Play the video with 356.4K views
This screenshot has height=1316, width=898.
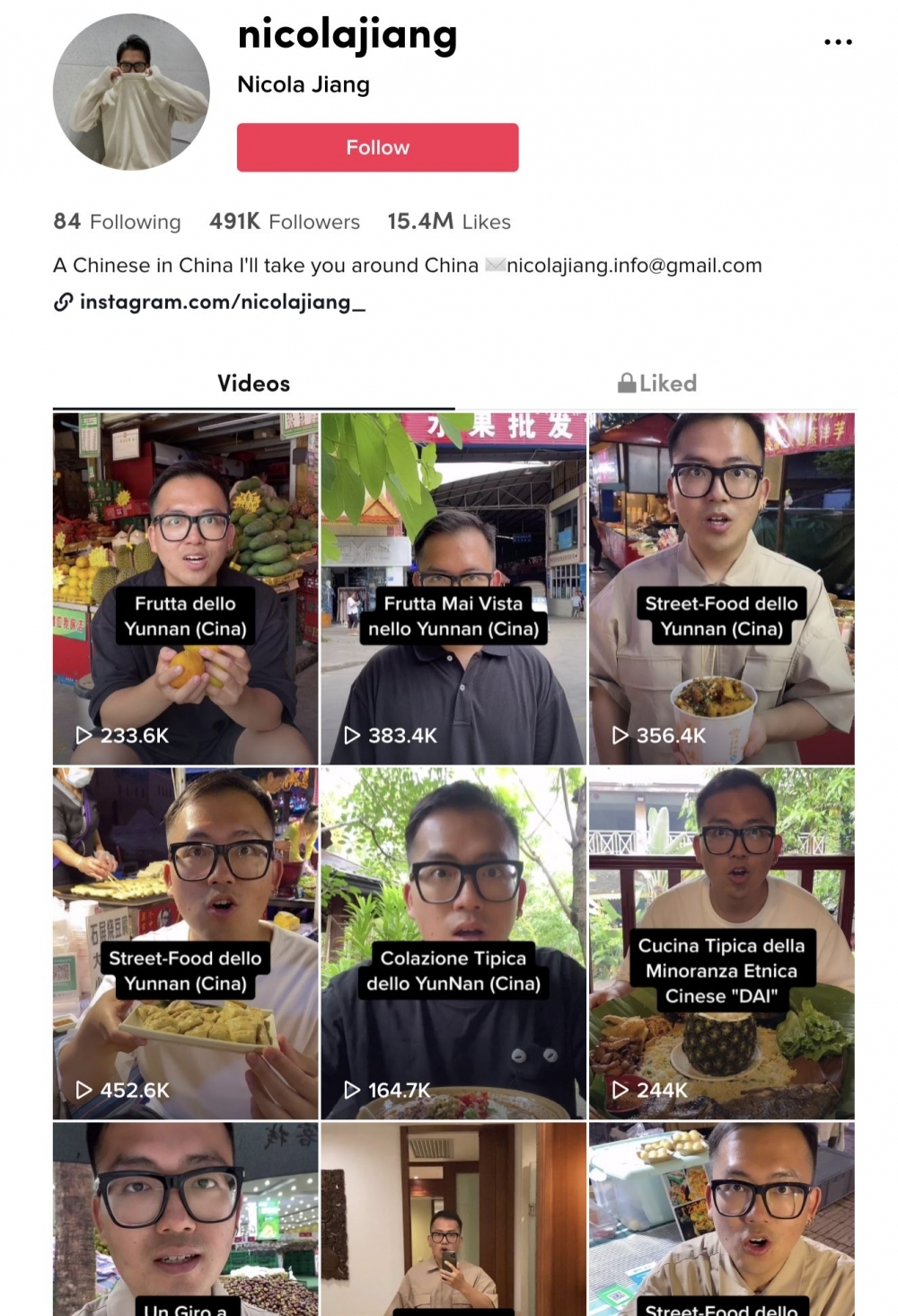click(x=721, y=588)
